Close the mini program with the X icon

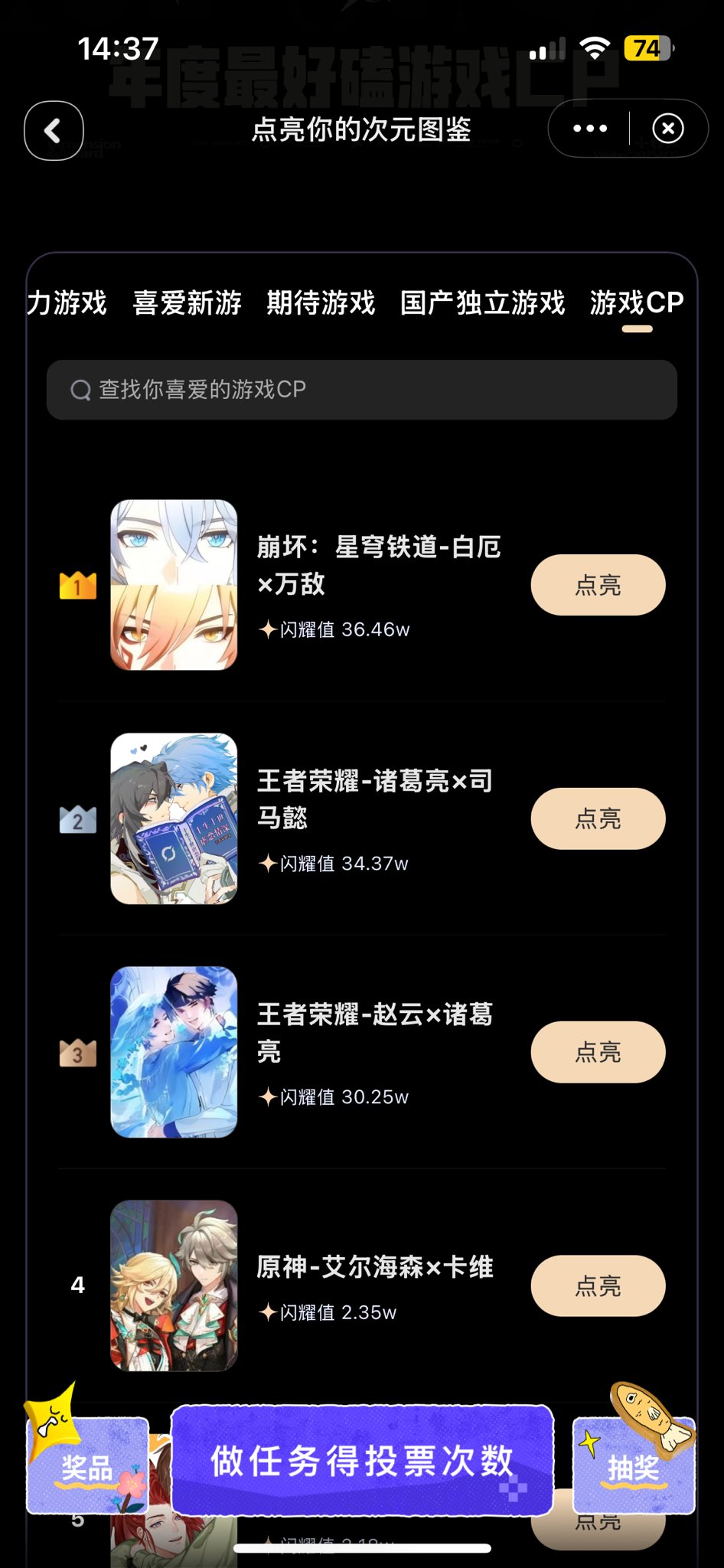[668, 129]
